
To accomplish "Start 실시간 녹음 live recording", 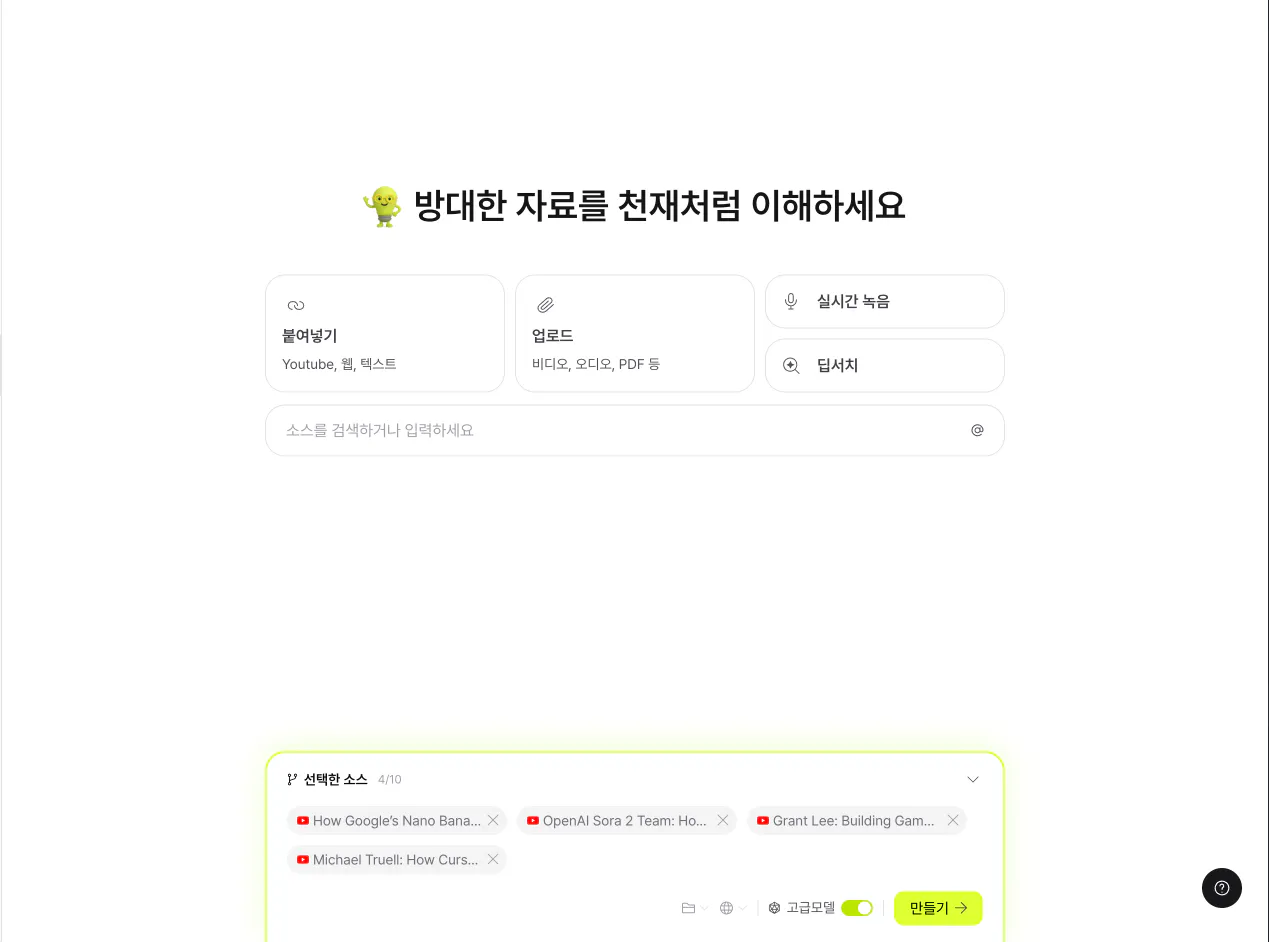I will coord(884,301).
